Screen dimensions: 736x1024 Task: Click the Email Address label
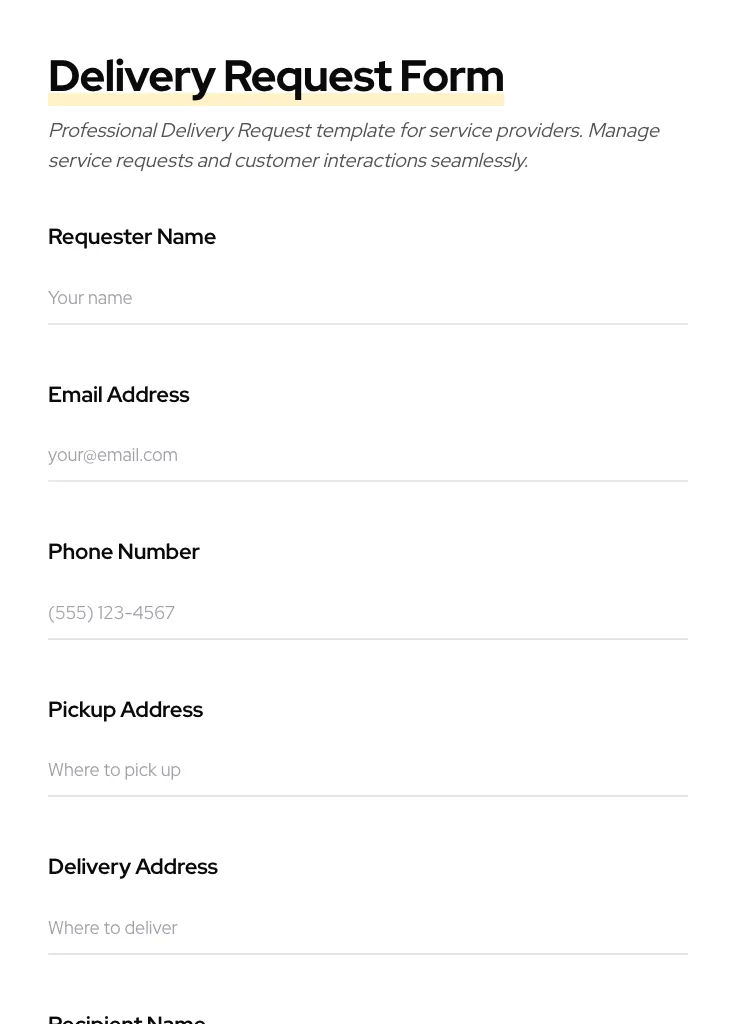[118, 394]
